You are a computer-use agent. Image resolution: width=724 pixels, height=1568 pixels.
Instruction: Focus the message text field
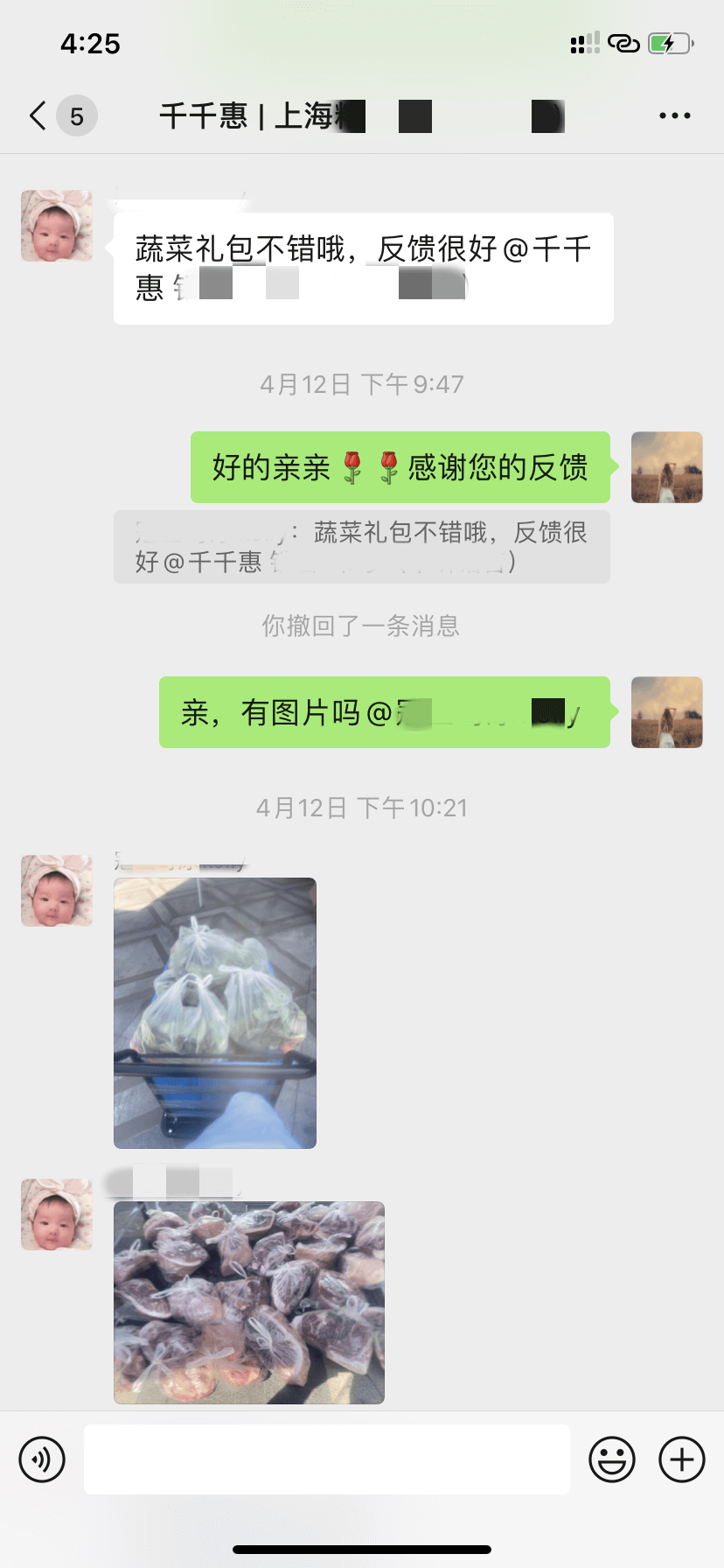pyautogui.click(x=326, y=1459)
